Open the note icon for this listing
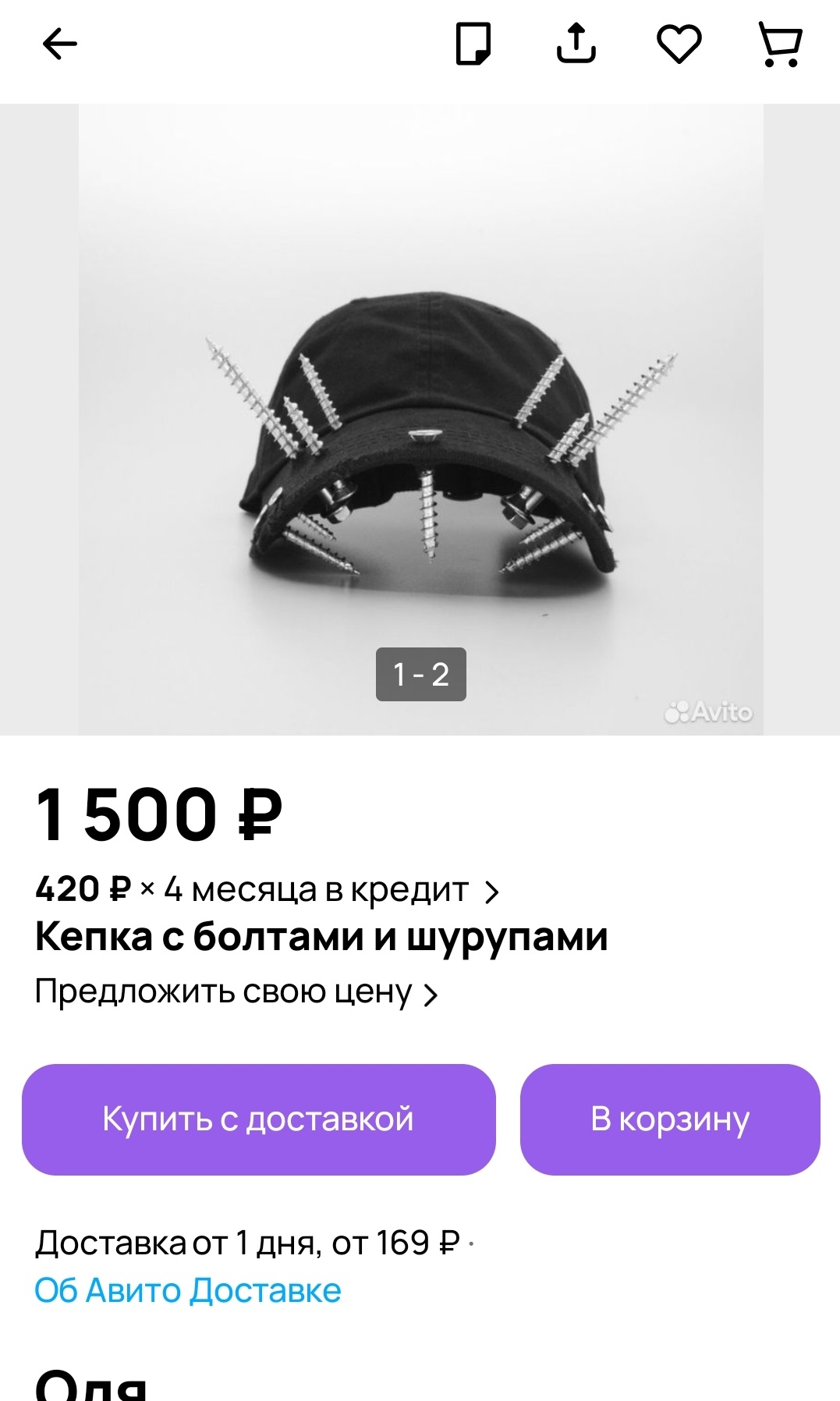The image size is (840, 1401). [473, 44]
